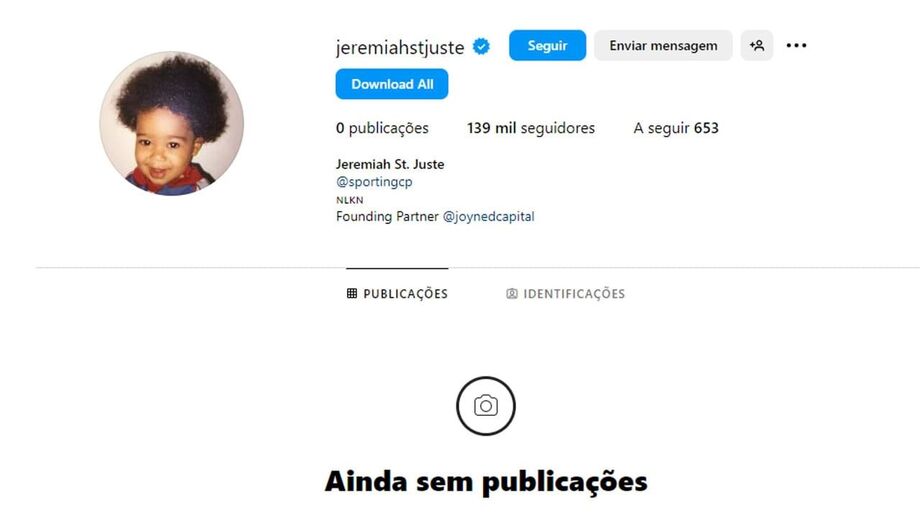Open the @sportingcp profile link
Image resolution: width=920 pixels, height=518 pixels.
tap(374, 182)
